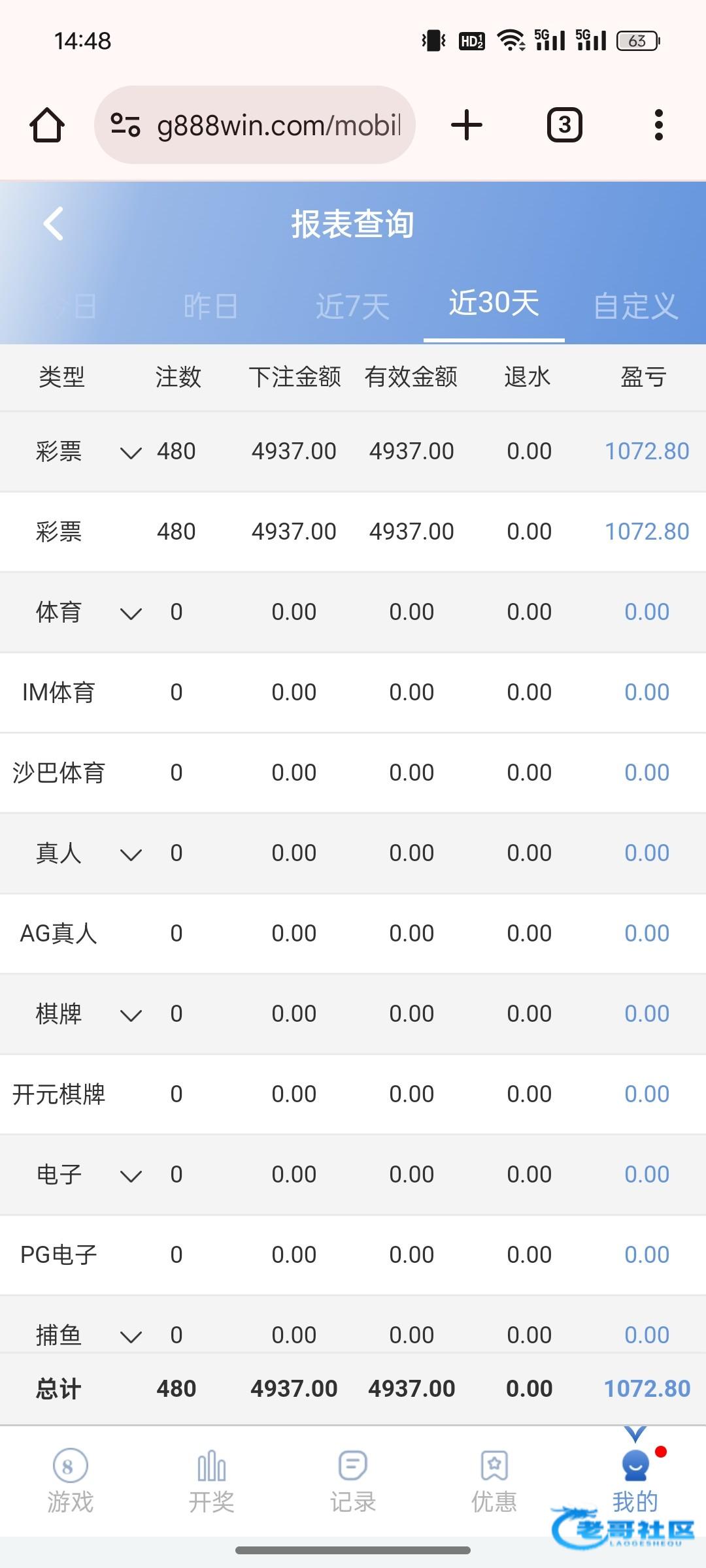Collapse the 彩票 category row
This screenshot has width=706, height=1568.
point(131,452)
